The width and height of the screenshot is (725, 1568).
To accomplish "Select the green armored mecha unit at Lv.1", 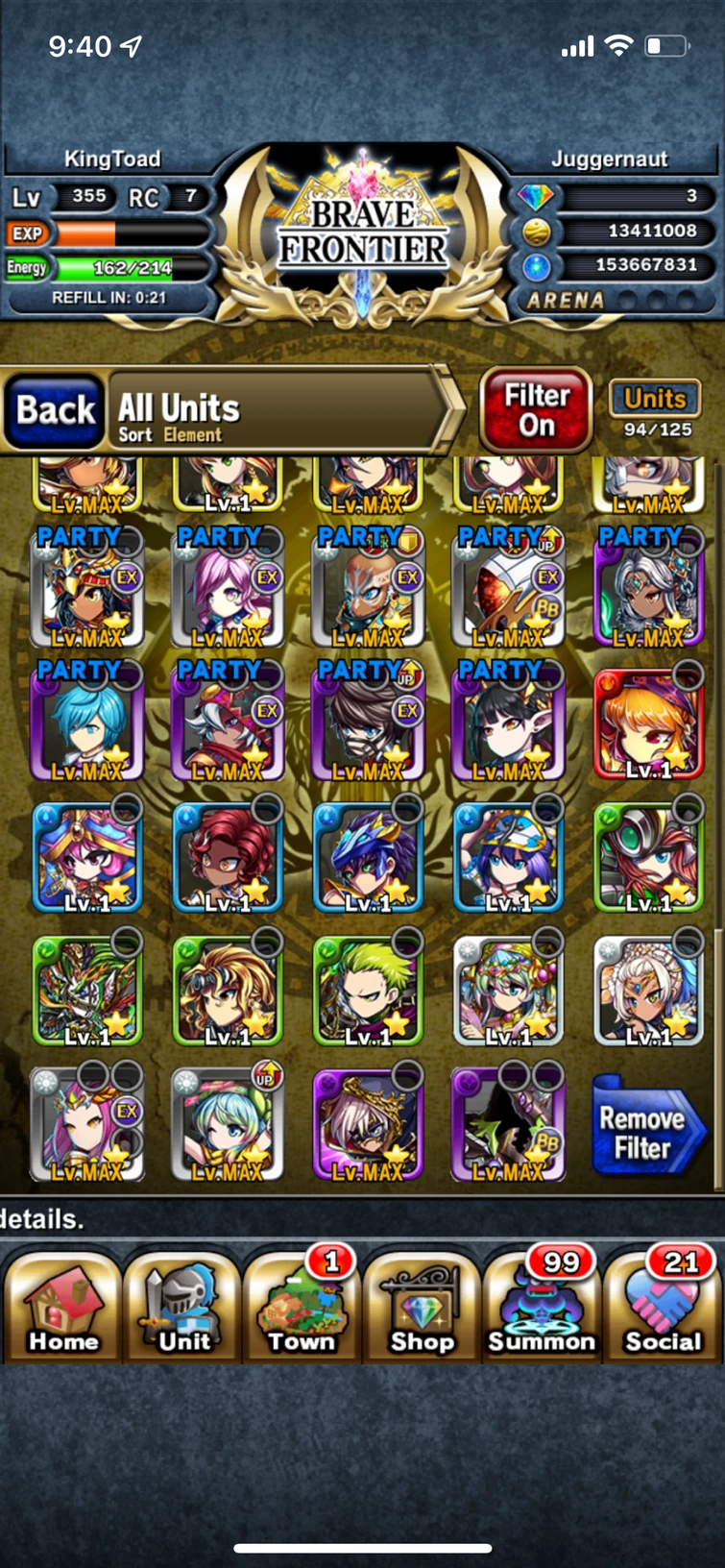I will (x=87, y=992).
